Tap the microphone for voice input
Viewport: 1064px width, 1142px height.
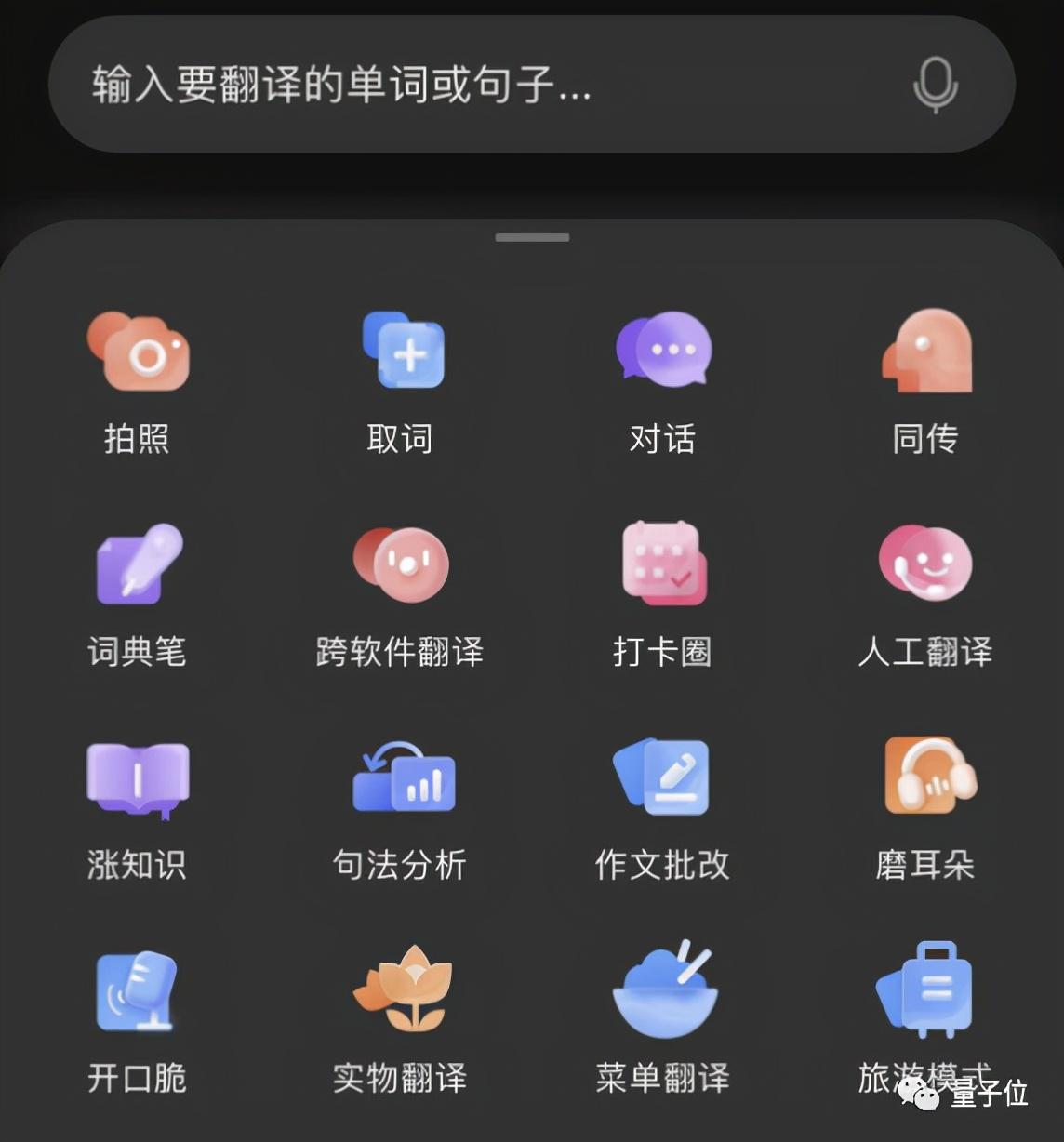pos(935,86)
